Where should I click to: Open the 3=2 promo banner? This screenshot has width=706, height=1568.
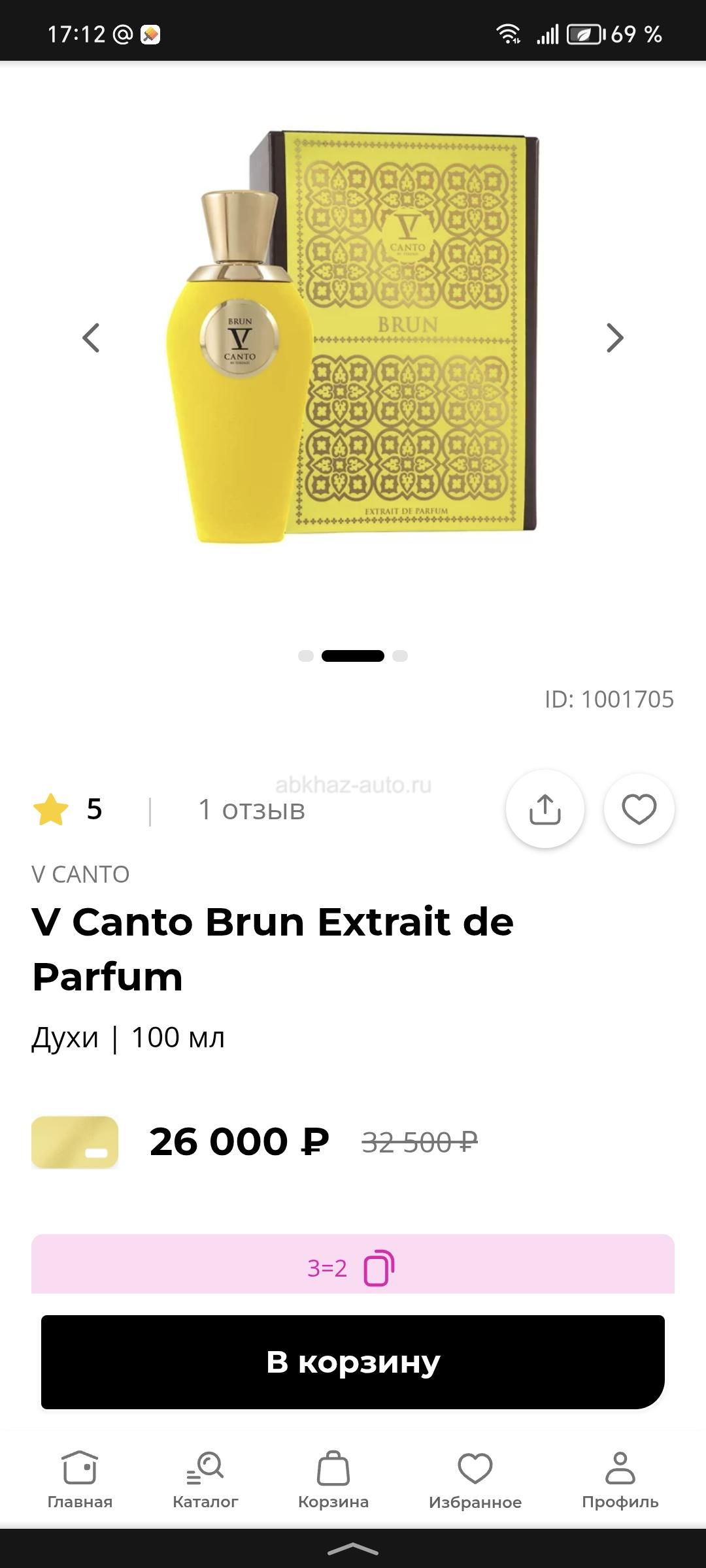[353, 1267]
